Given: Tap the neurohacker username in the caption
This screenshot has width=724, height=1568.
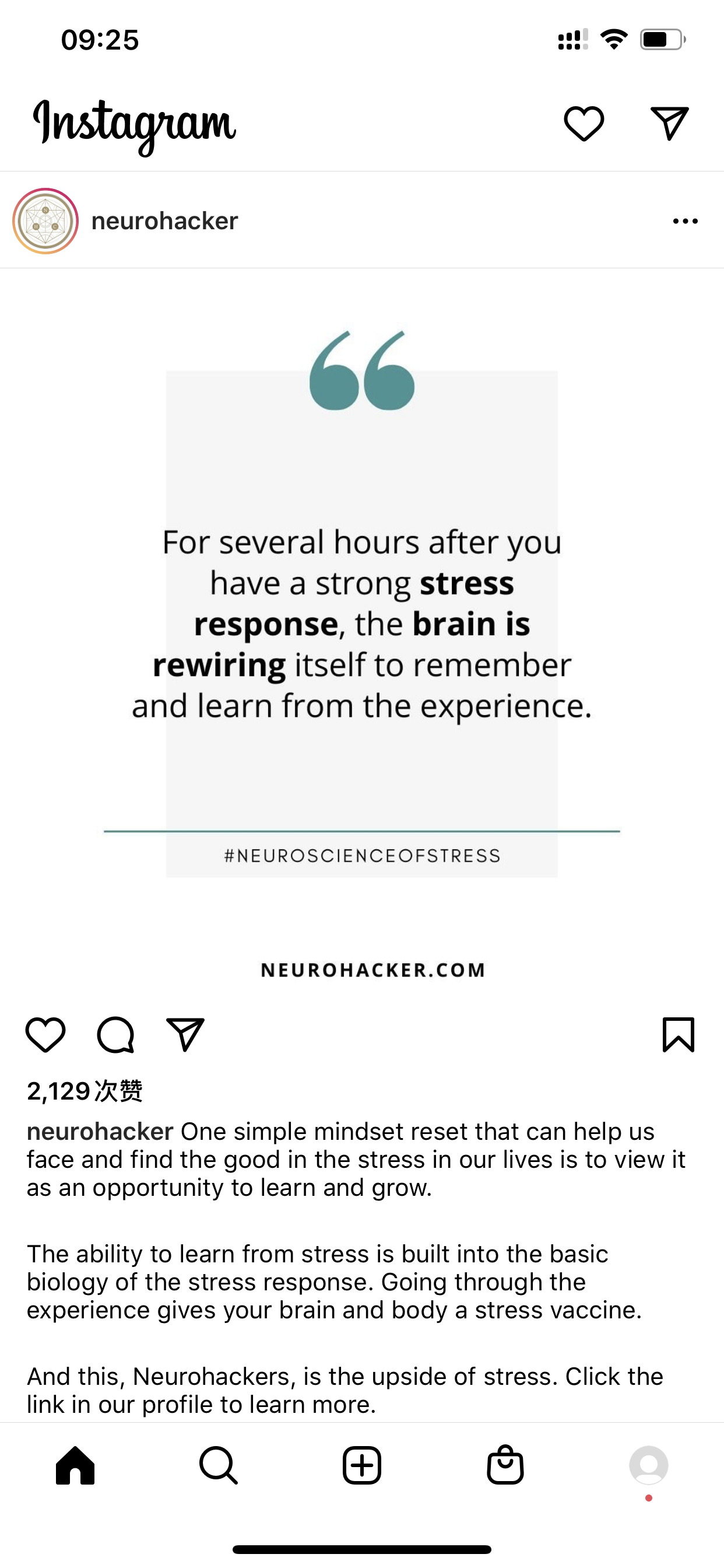Looking at the screenshot, I should (100, 1132).
